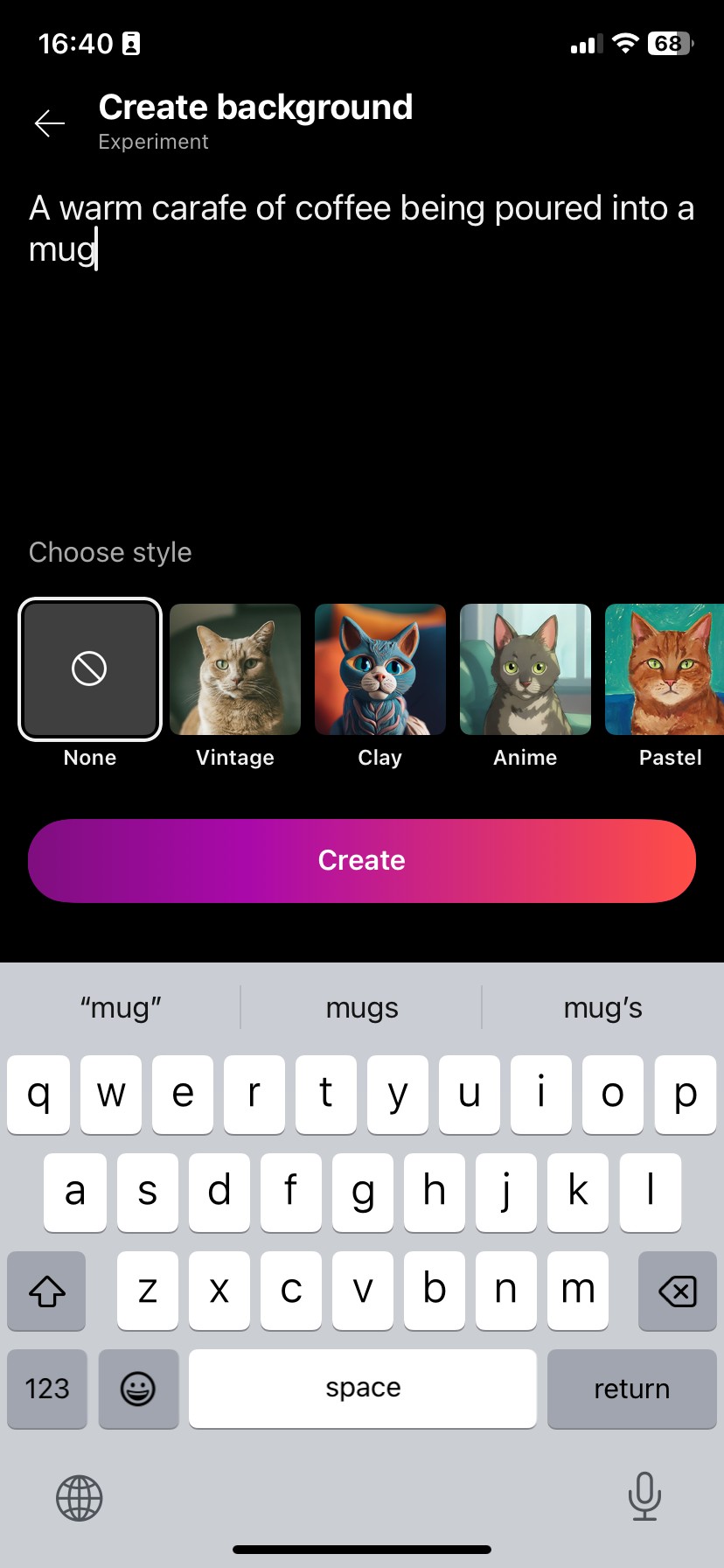The height and width of the screenshot is (1568, 724).
Task: Pick the "mug's" keyboard suggestion
Action: [x=603, y=1008]
